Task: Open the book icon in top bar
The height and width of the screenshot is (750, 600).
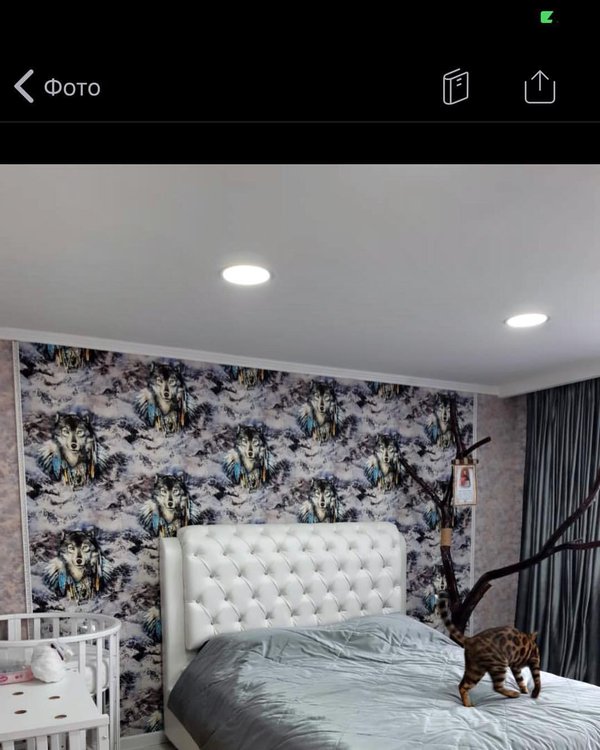Action: (456, 87)
